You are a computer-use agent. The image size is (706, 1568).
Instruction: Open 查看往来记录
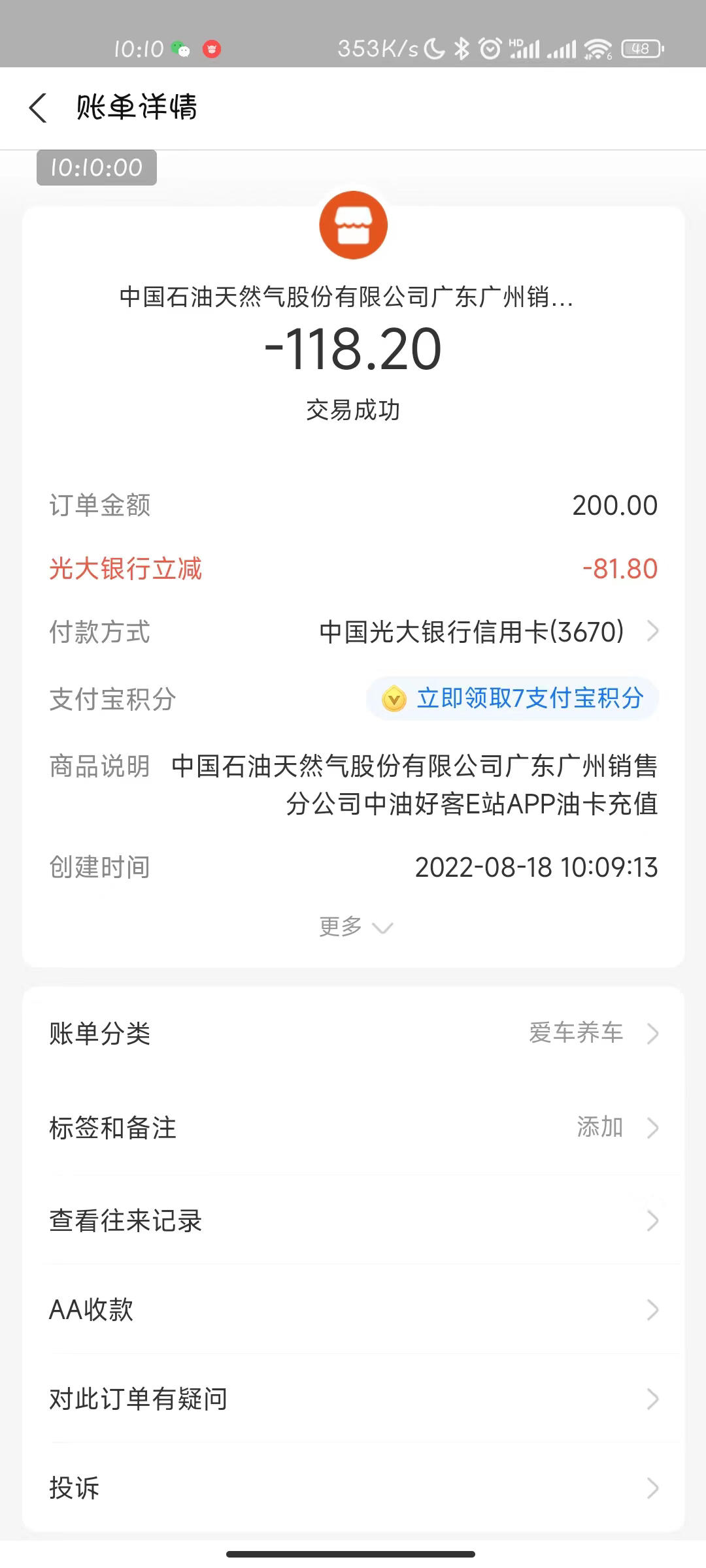(x=353, y=1220)
